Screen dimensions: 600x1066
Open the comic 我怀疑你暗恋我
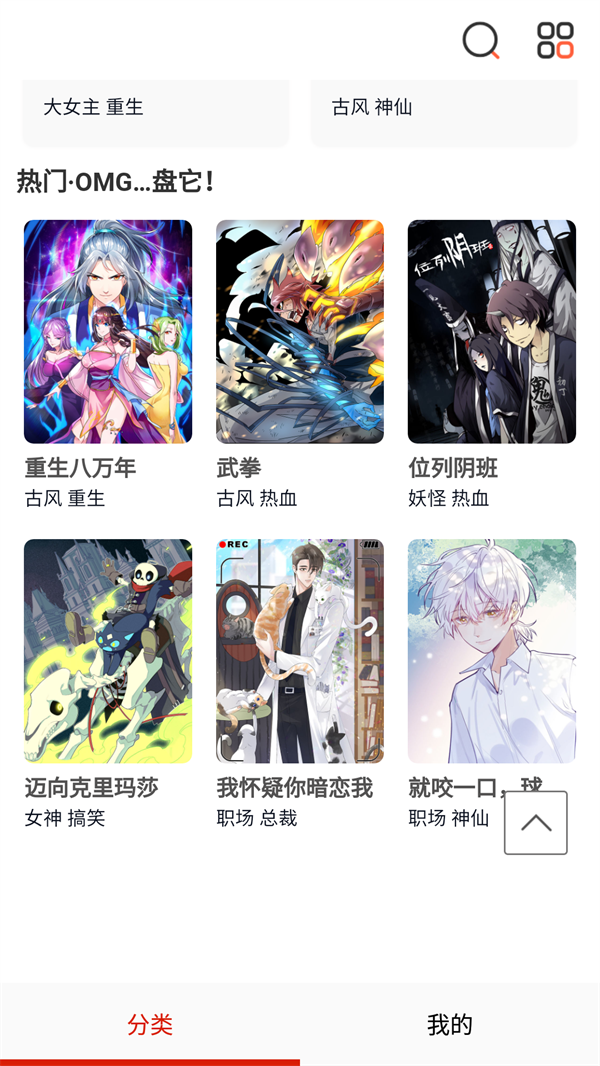point(300,652)
